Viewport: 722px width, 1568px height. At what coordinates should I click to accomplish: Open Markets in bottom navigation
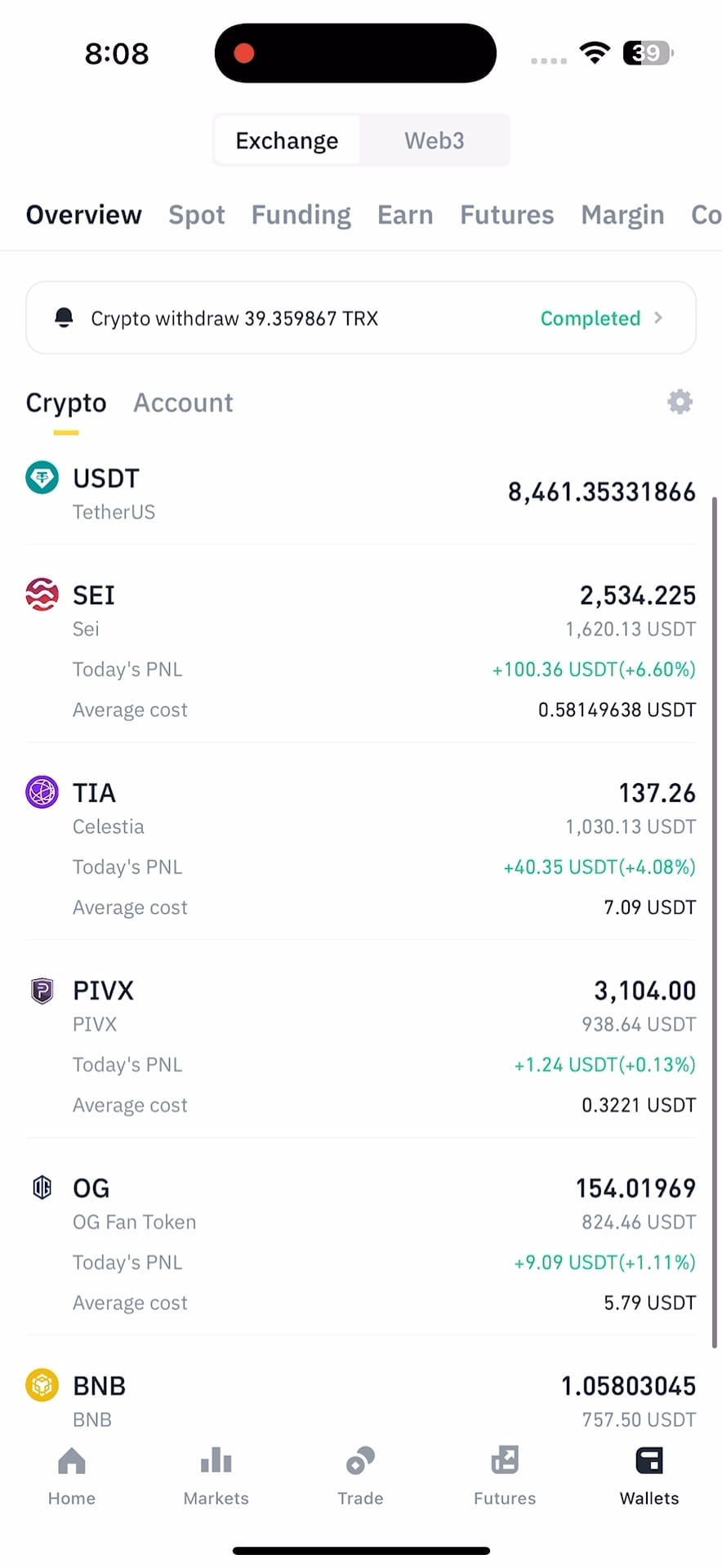(x=216, y=1475)
